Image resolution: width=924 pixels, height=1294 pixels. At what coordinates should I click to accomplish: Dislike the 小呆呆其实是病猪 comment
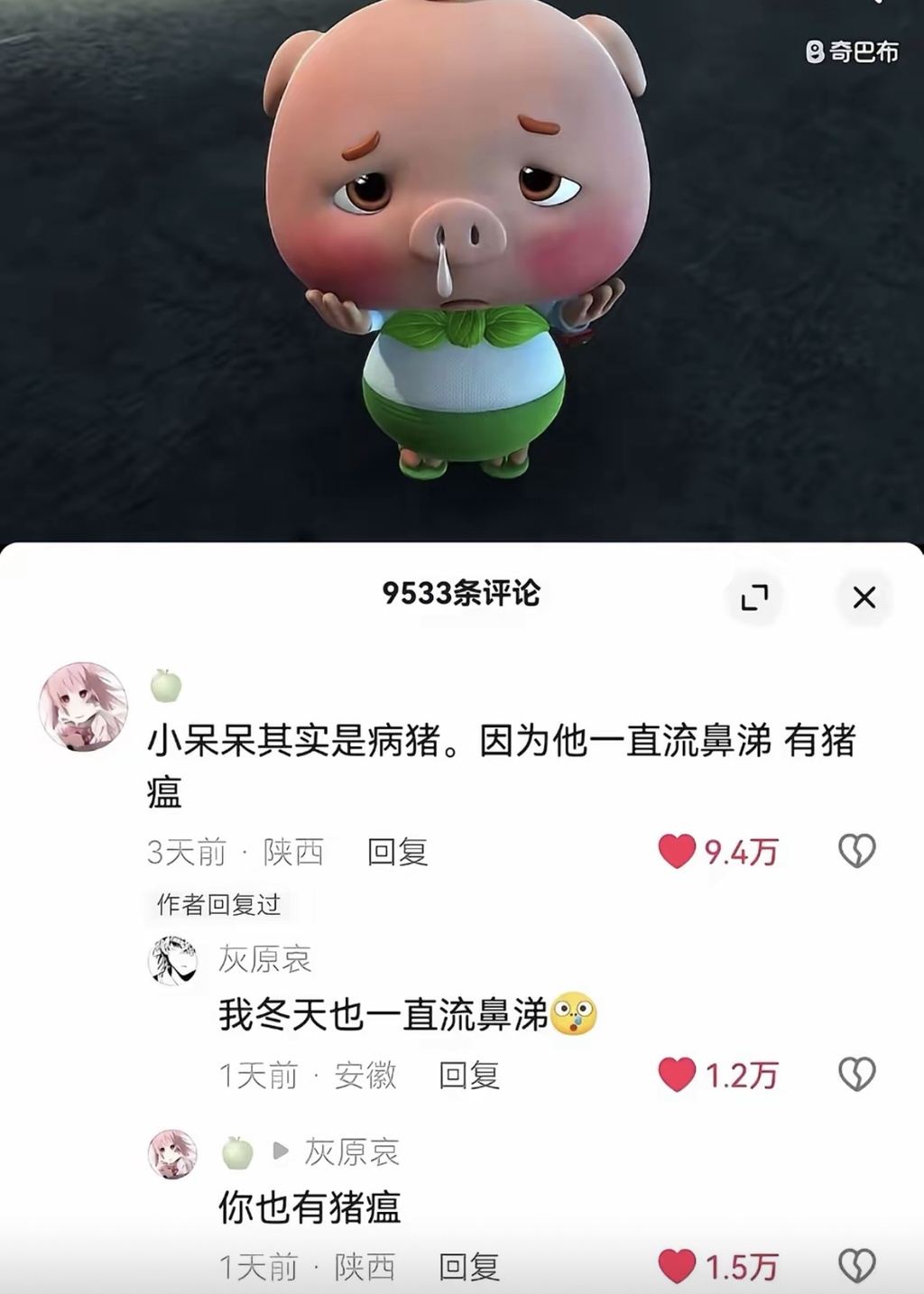tap(856, 851)
